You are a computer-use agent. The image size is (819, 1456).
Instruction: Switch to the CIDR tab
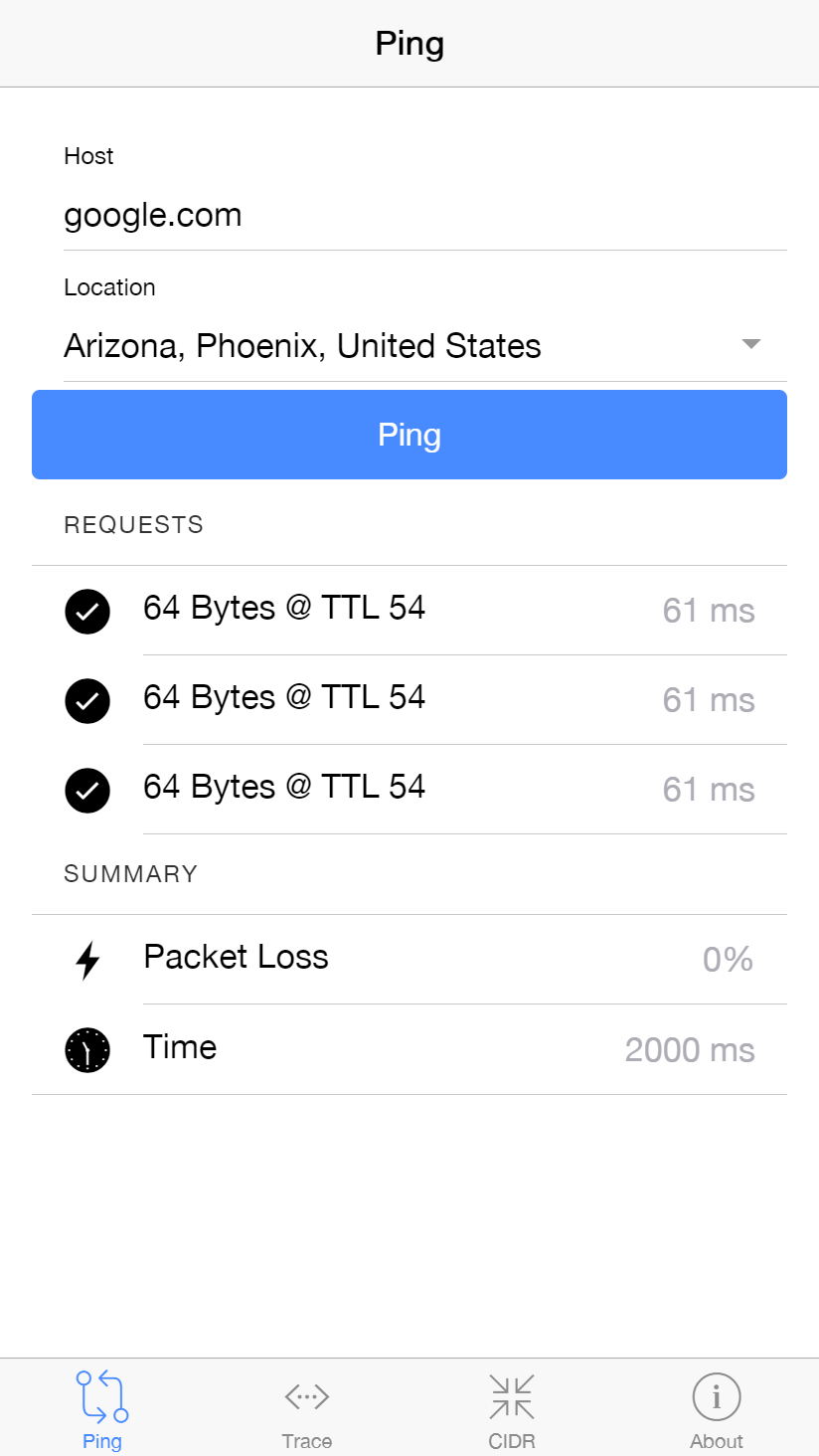tap(512, 1410)
